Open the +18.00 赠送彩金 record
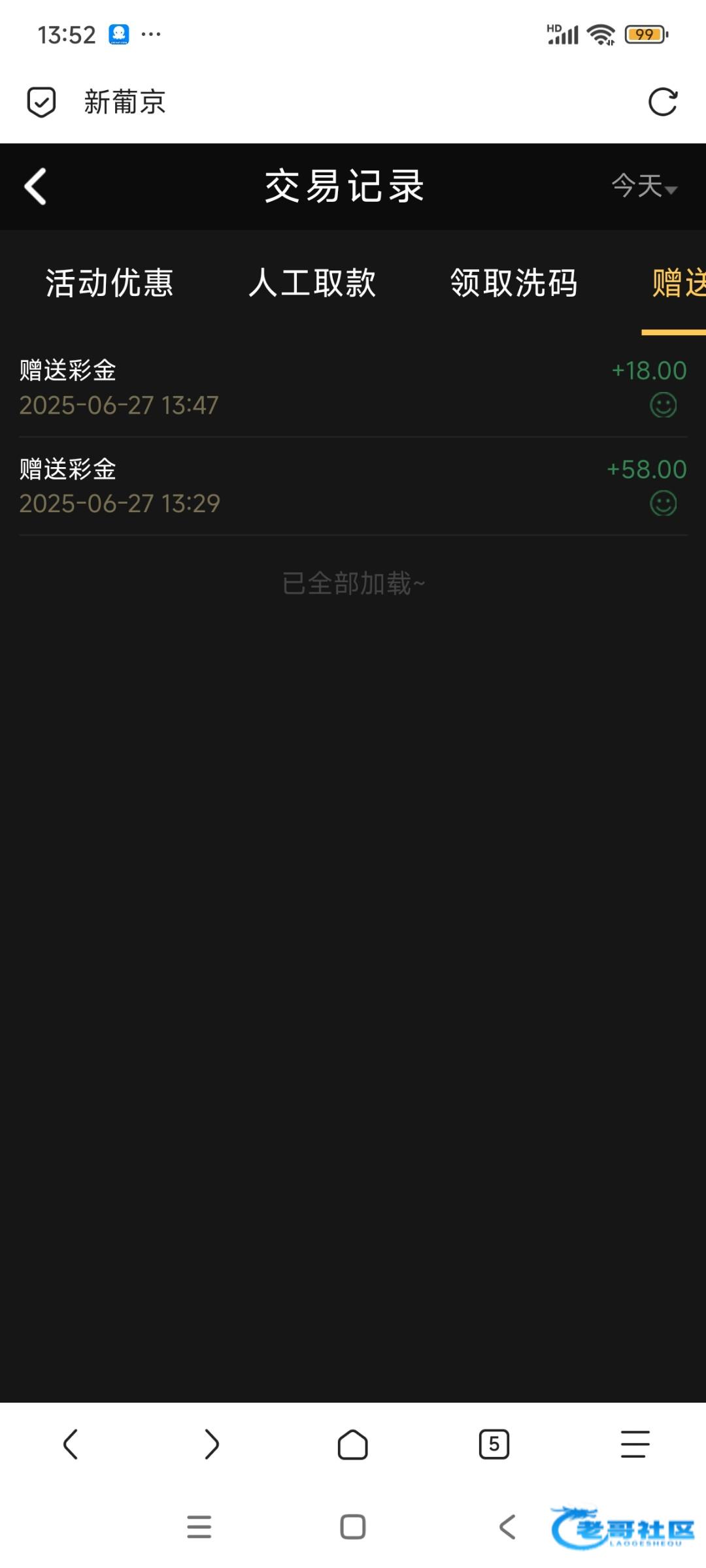Image resolution: width=706 pixels, height=1568 pixels. [x=353, y=387]
